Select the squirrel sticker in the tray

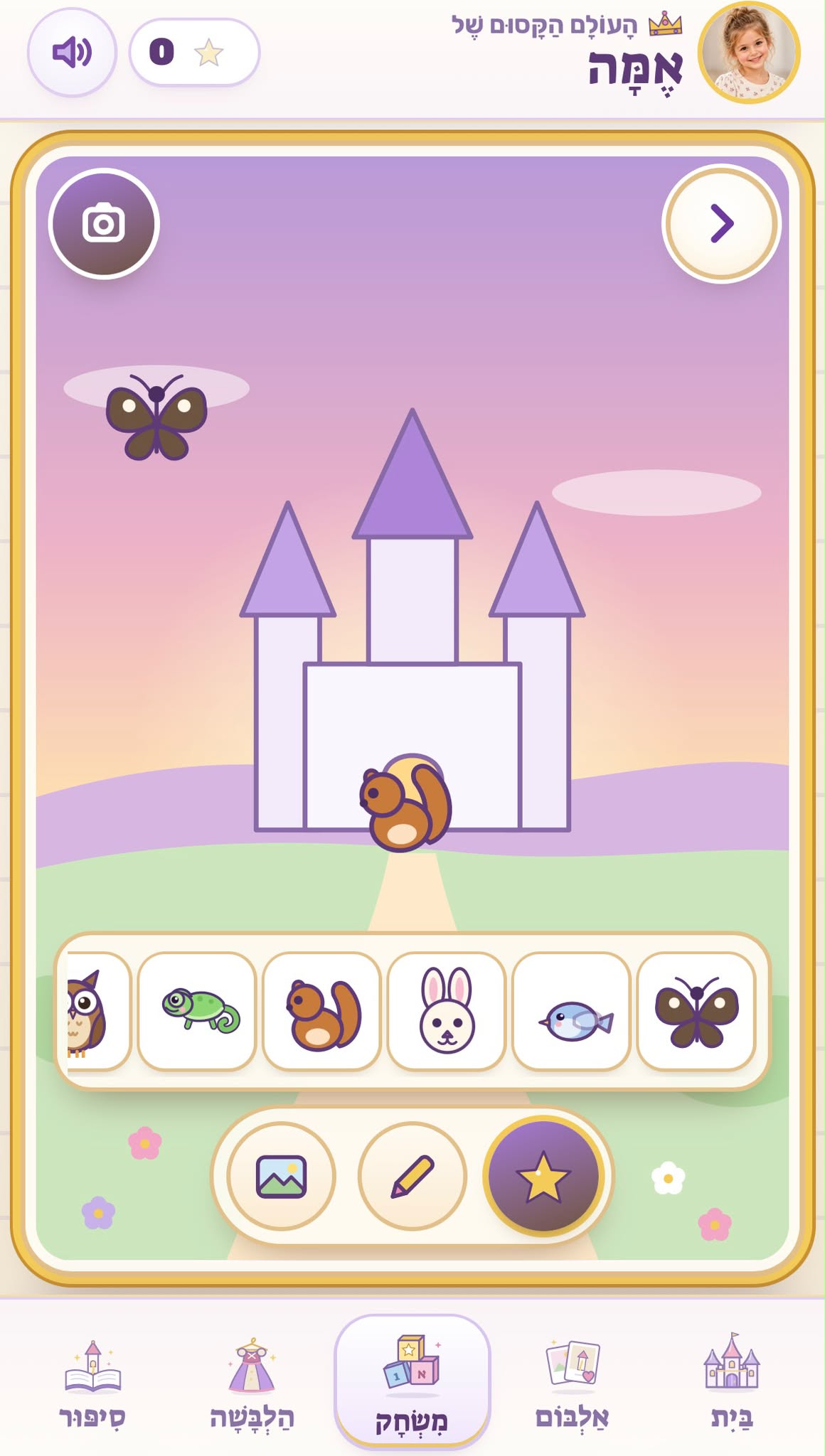[322, 1011]
